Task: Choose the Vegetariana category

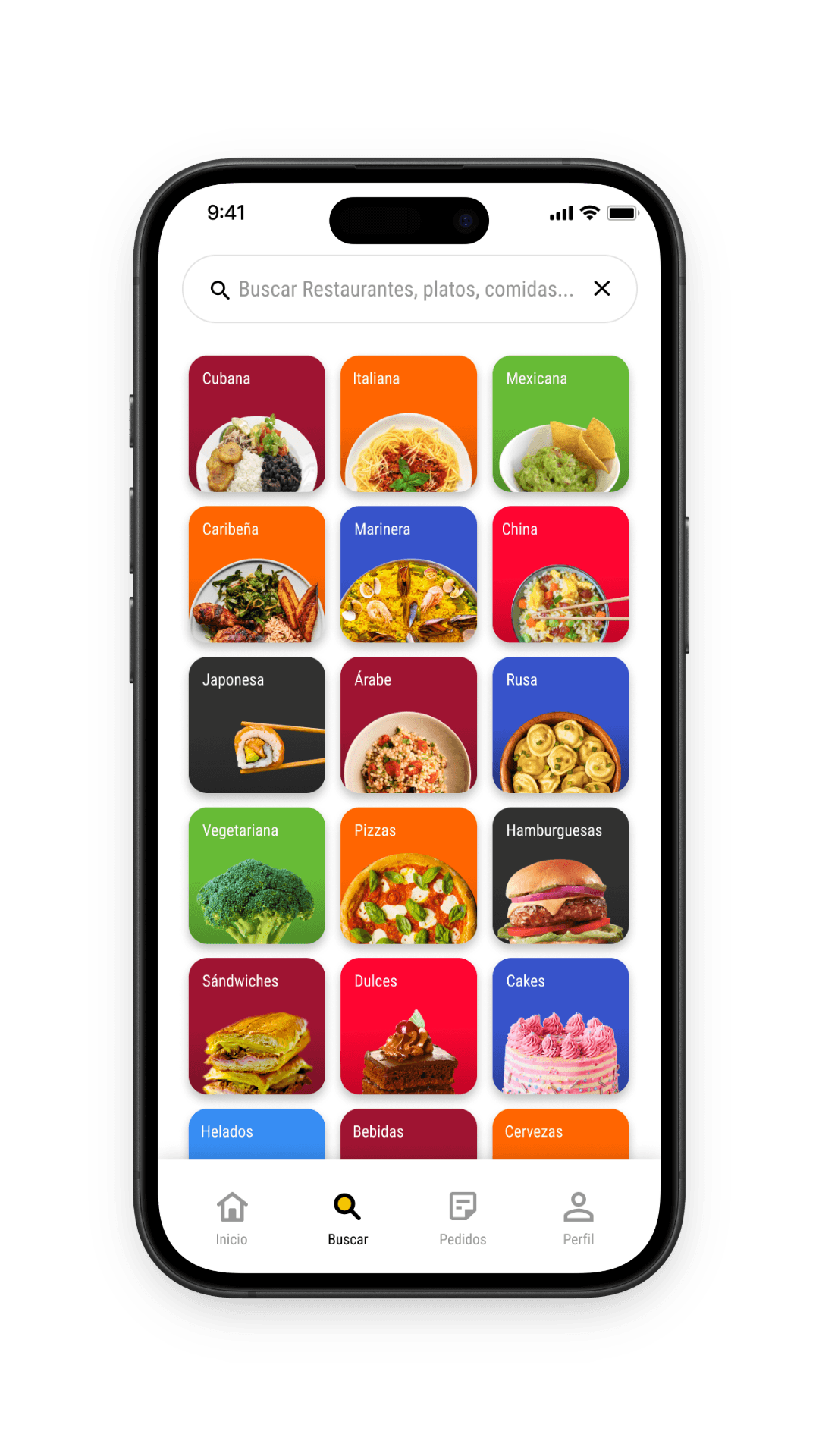Action: click(257, 875)
